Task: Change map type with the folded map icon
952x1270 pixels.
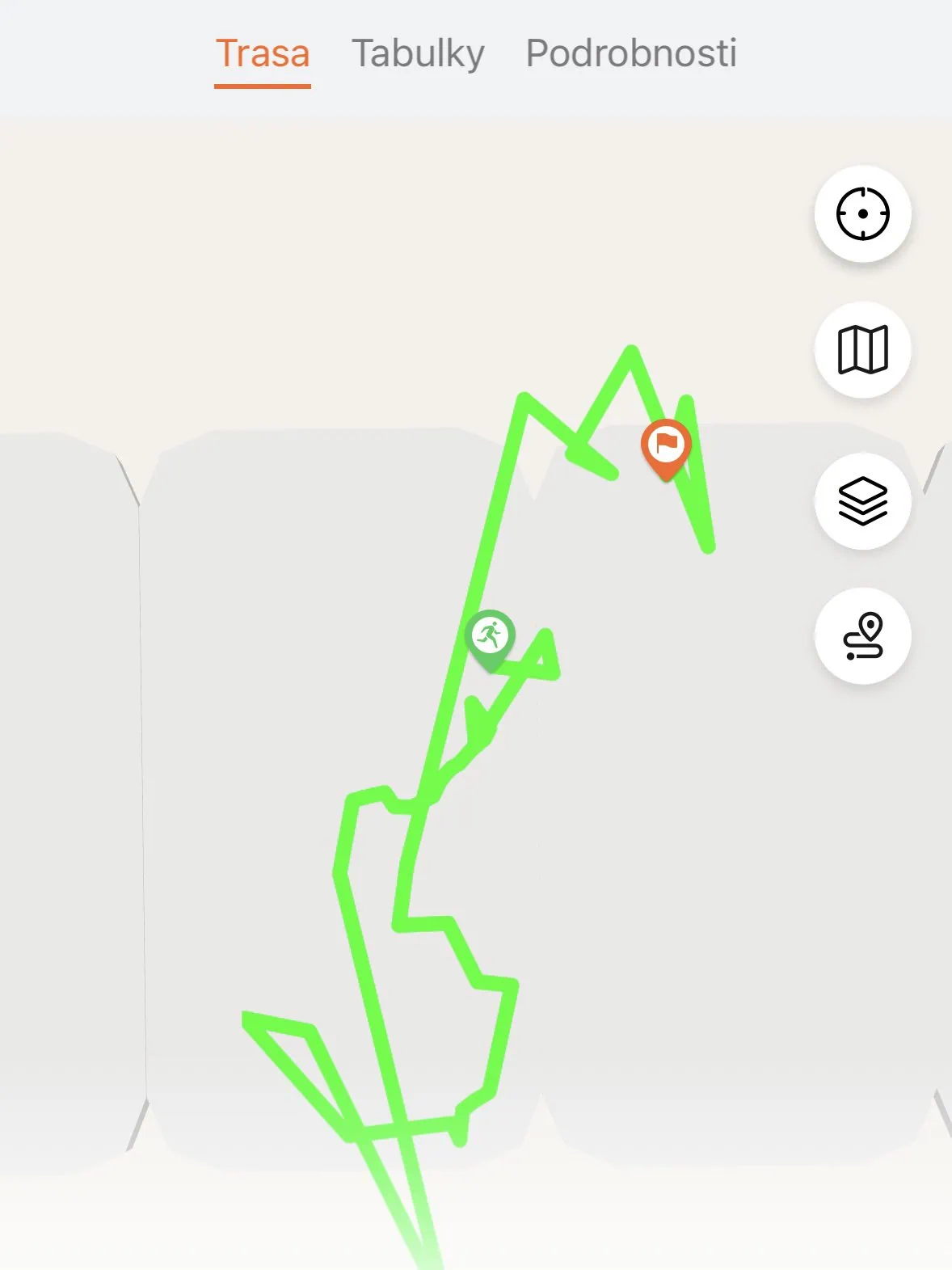Action: click(862, 350)
